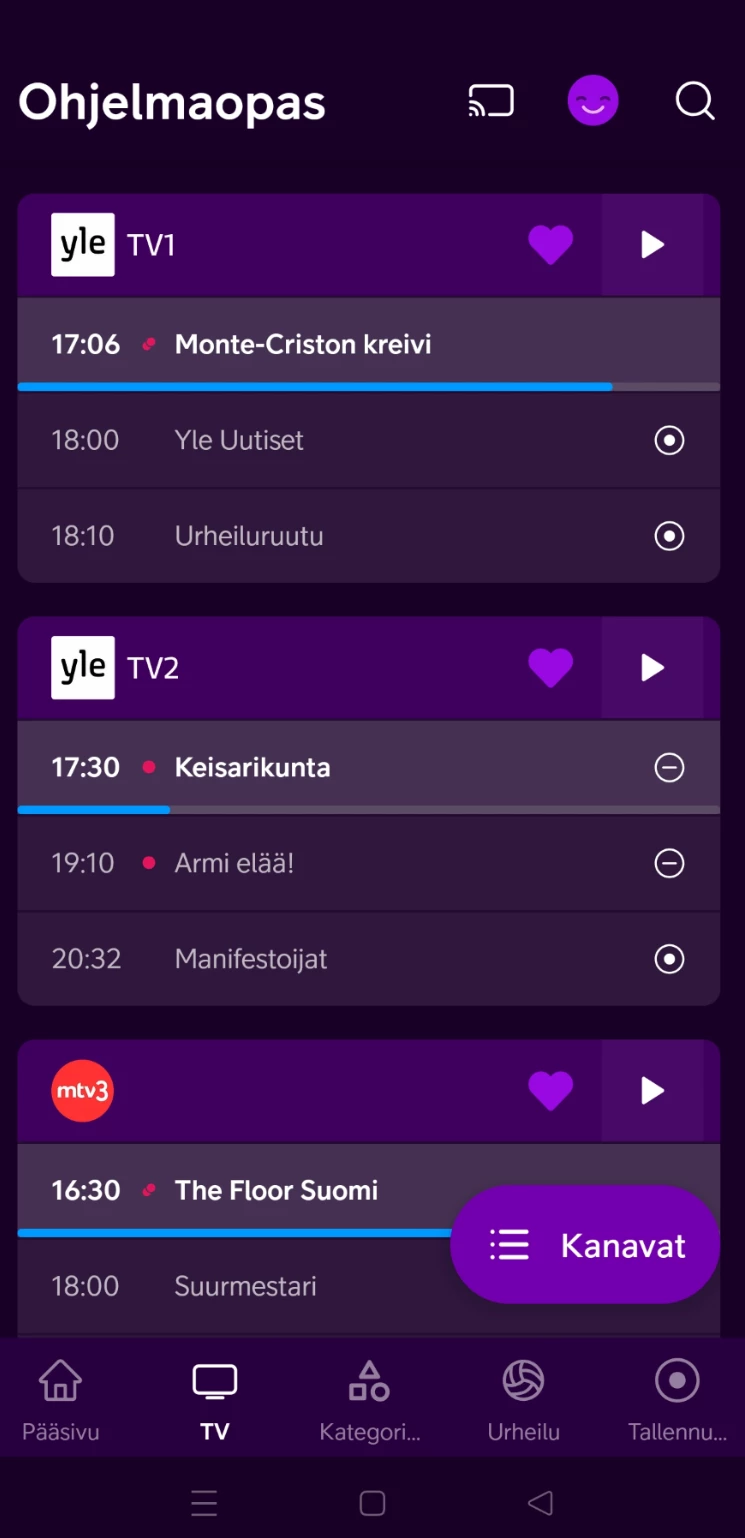Record Yle Uutiset at 18:00

669,440
